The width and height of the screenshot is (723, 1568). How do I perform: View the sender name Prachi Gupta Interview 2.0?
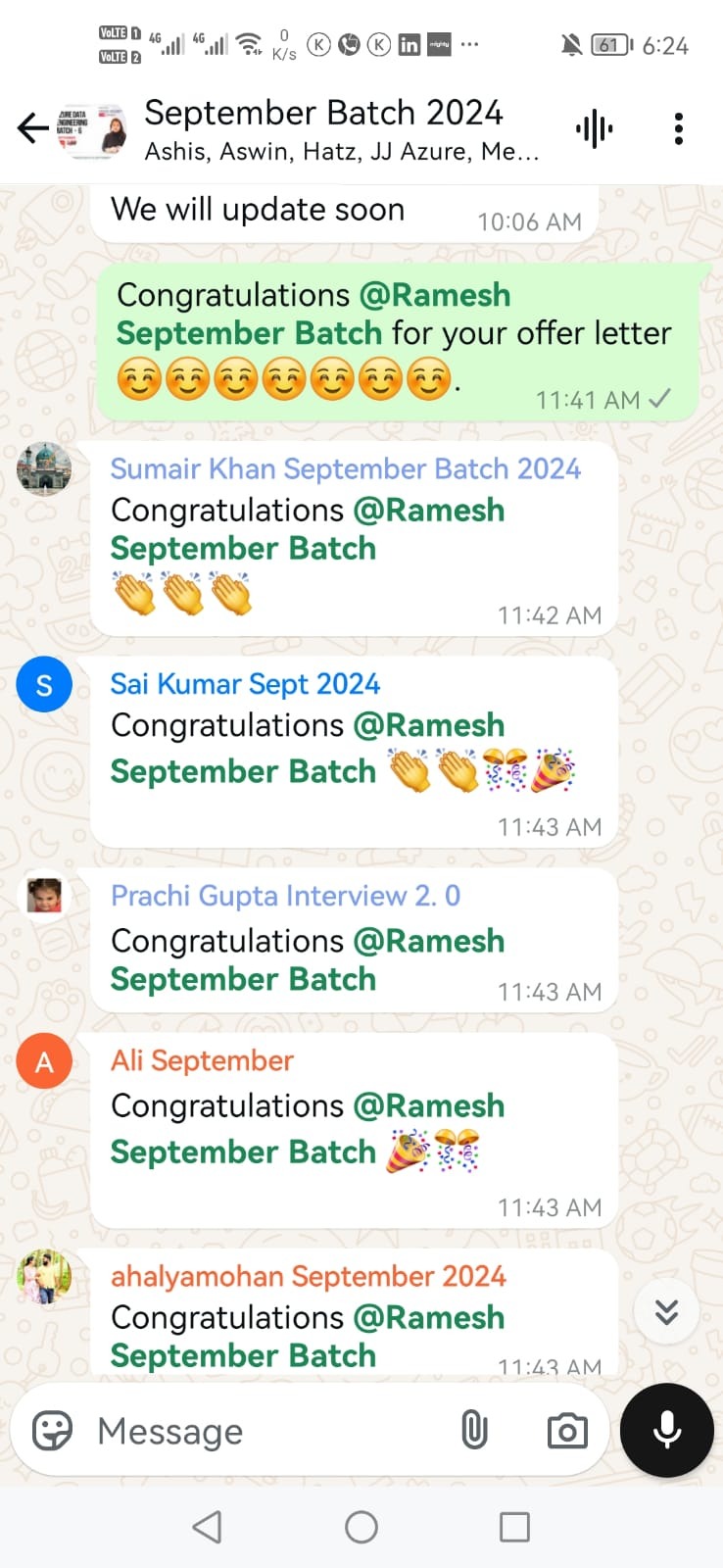(285, 896)
